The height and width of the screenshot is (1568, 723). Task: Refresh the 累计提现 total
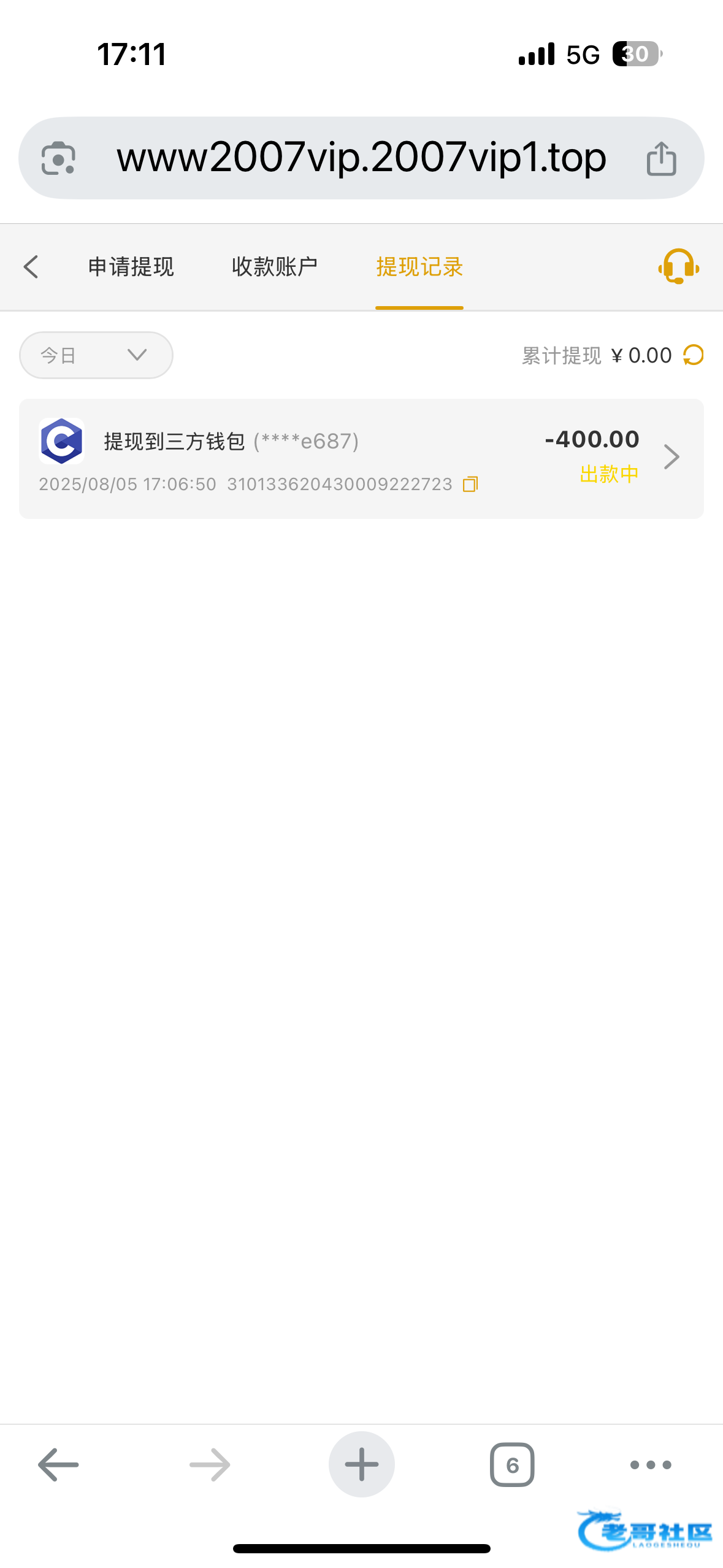tap(694, 355)
